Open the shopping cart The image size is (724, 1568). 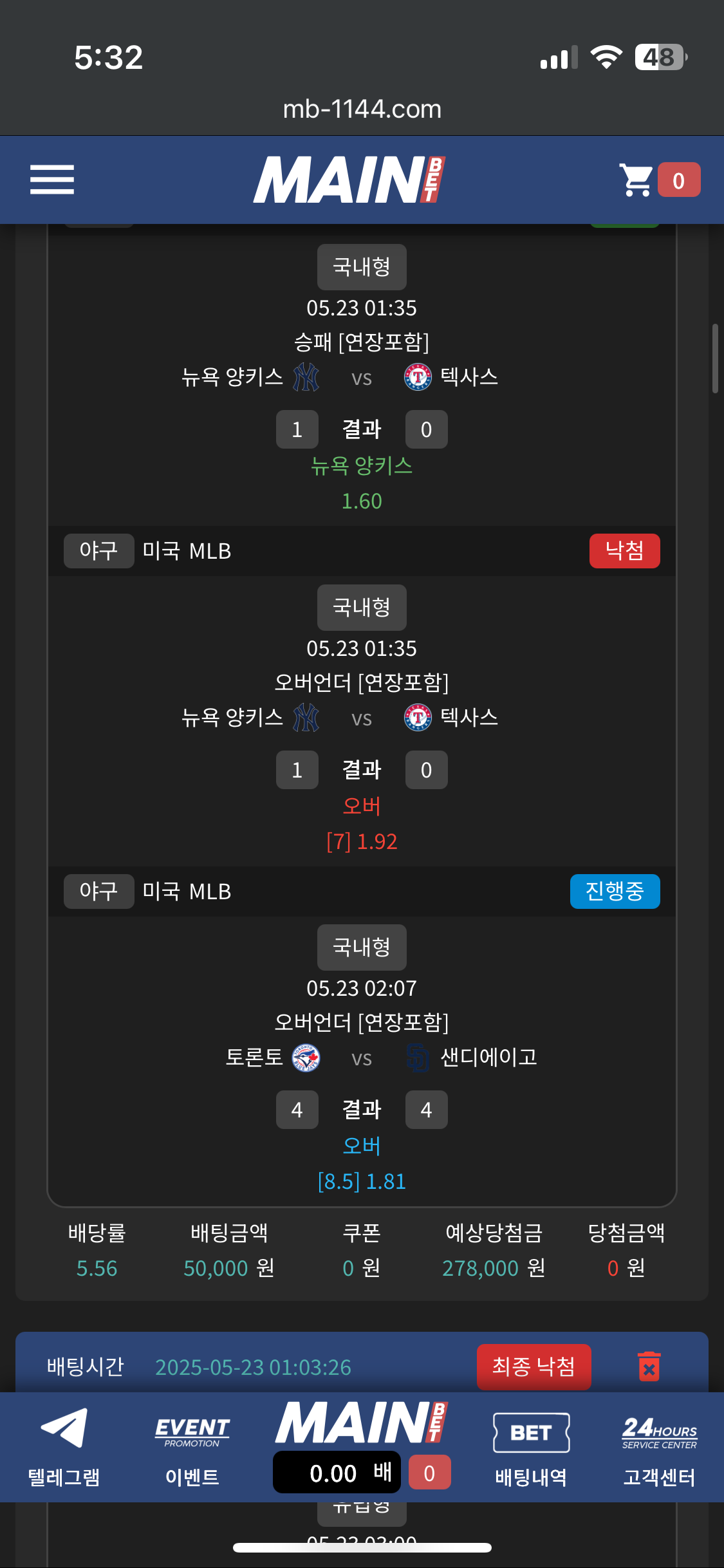[658, 180]
